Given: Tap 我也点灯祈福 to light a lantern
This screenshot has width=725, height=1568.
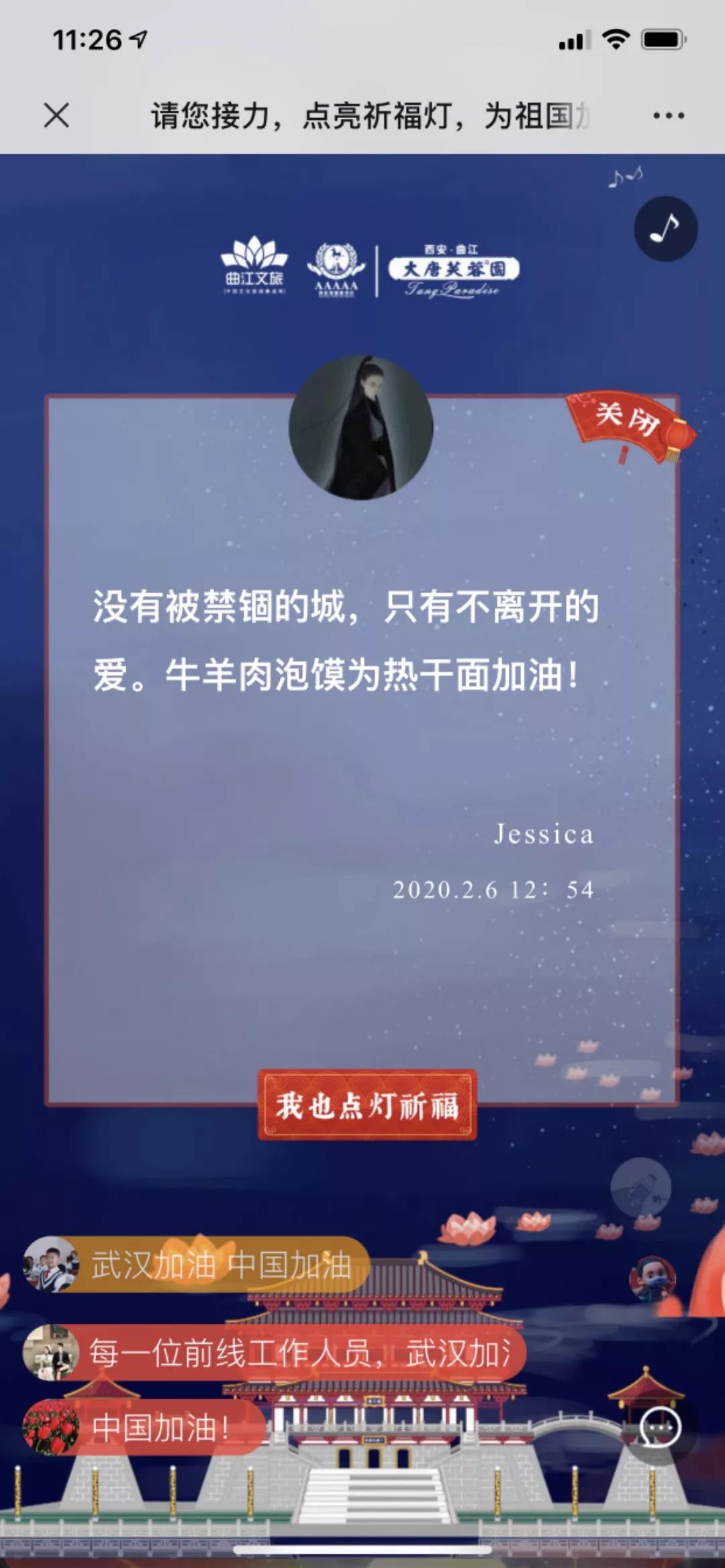Looking at the screenshot, I should tap(367, 1104).
